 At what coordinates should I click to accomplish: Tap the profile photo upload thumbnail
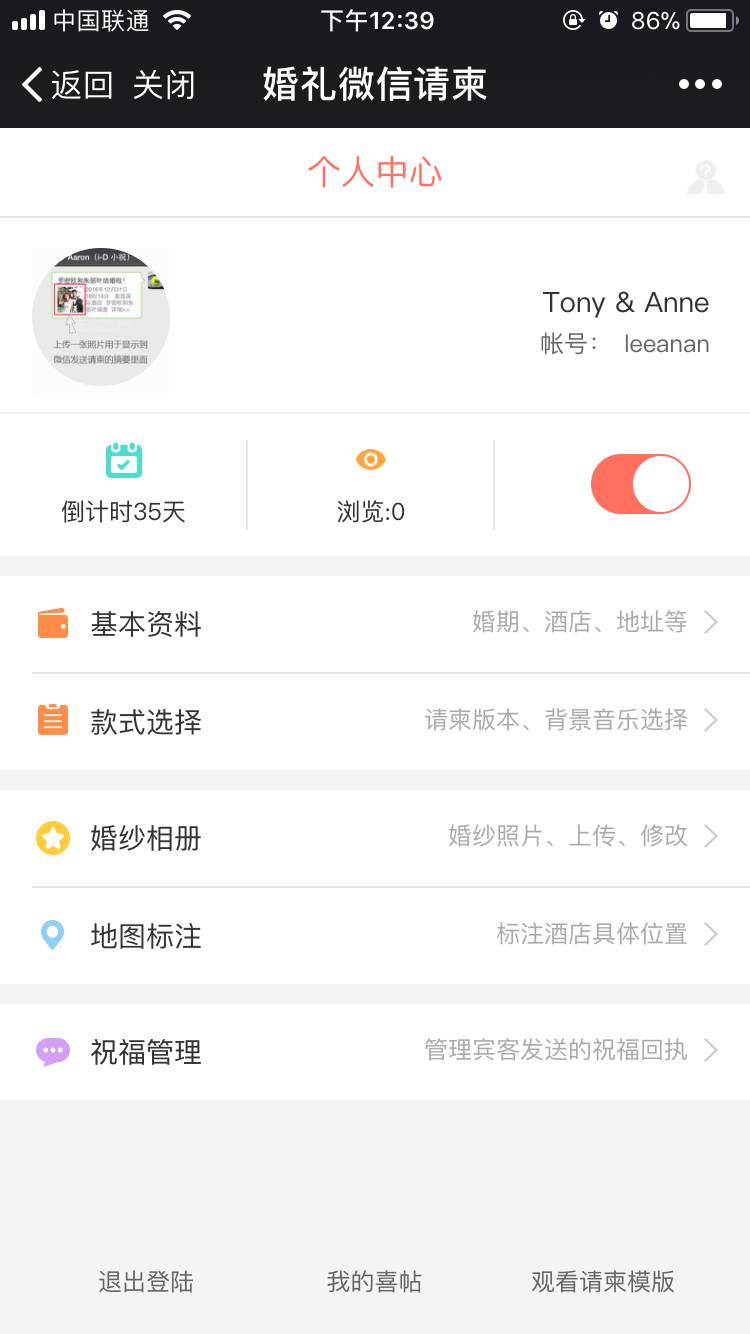100,318
